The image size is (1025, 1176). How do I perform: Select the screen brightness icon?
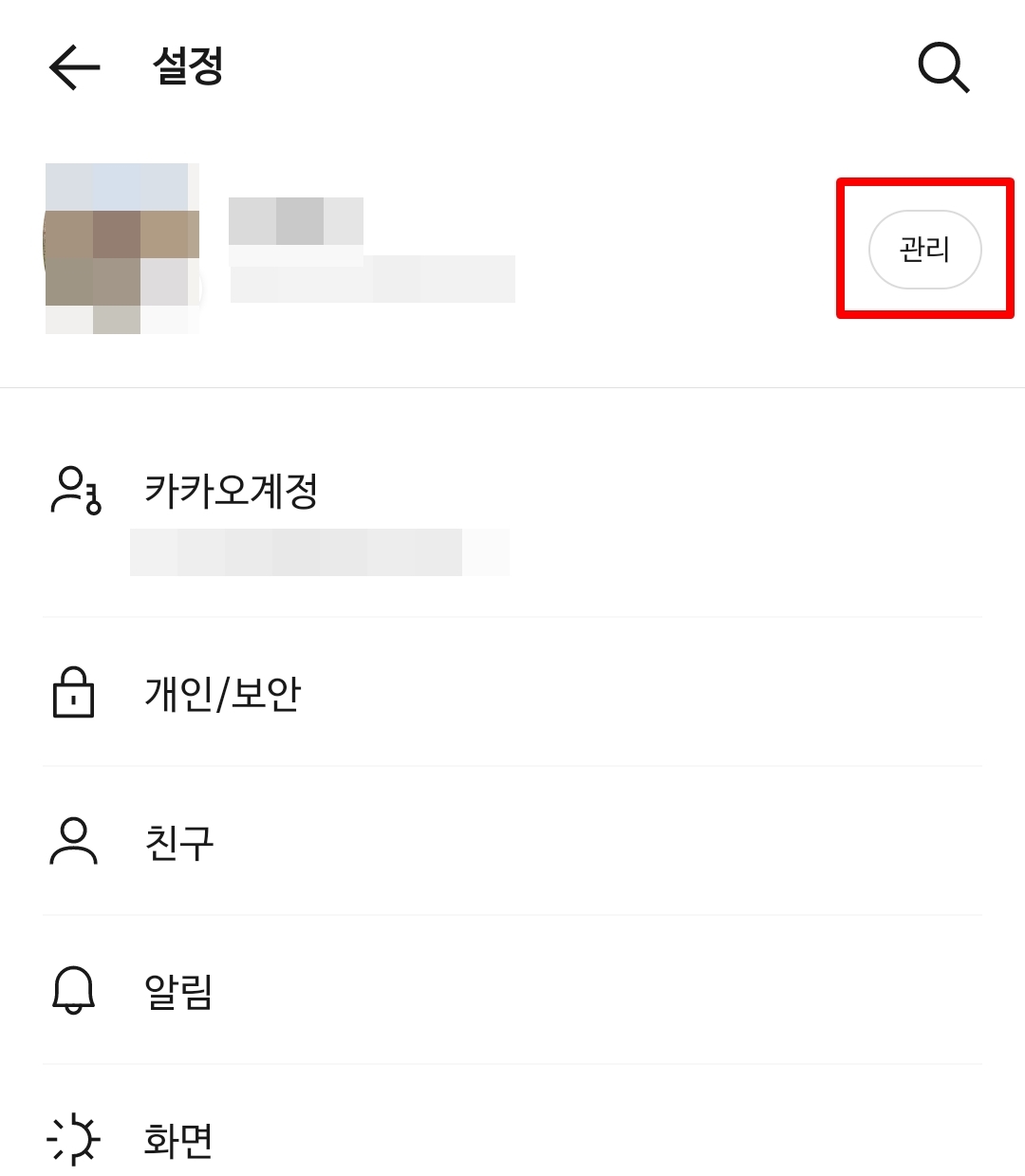[73, 1140]
